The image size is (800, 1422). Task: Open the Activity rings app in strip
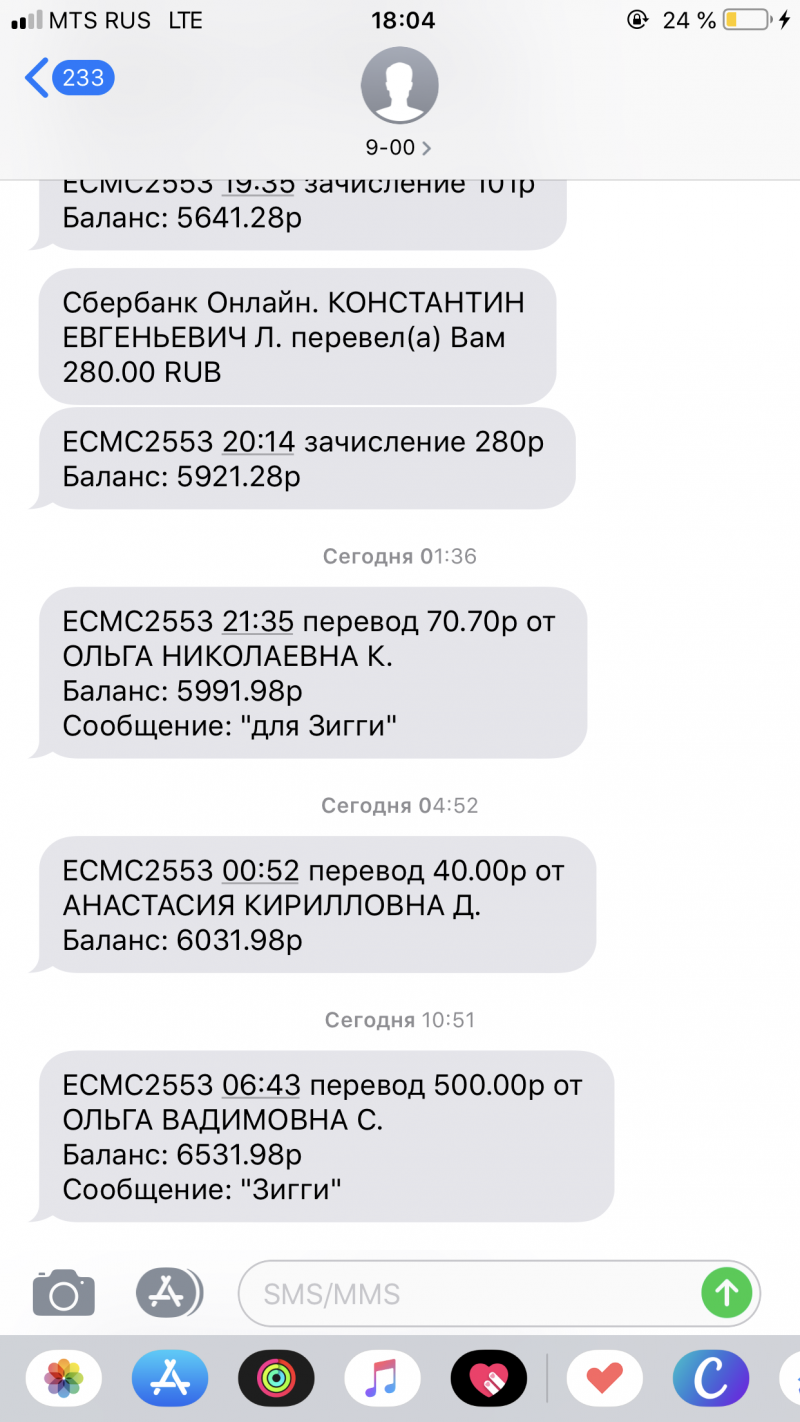(x=276, y=1379)
